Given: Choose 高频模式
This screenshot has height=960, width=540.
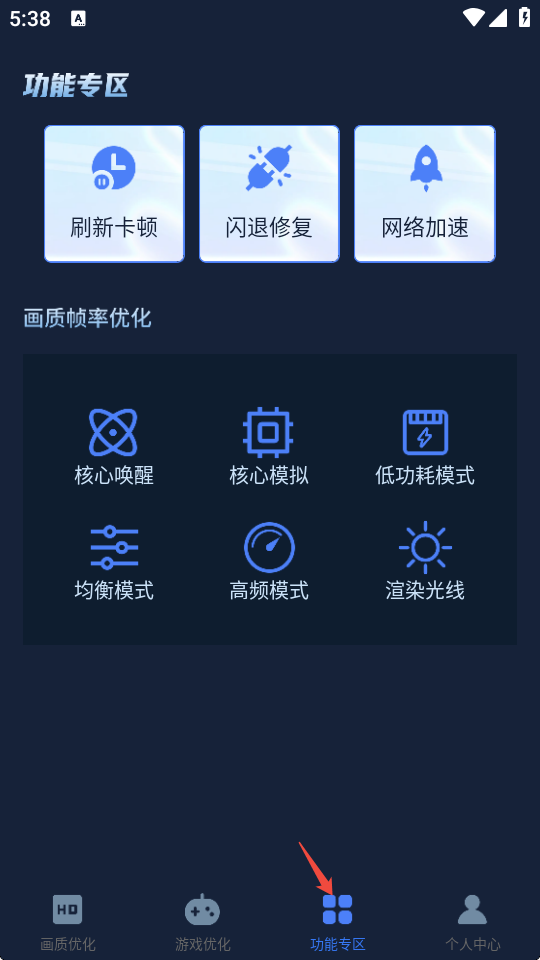Looking at the screenshot, I should coord(269,561).
